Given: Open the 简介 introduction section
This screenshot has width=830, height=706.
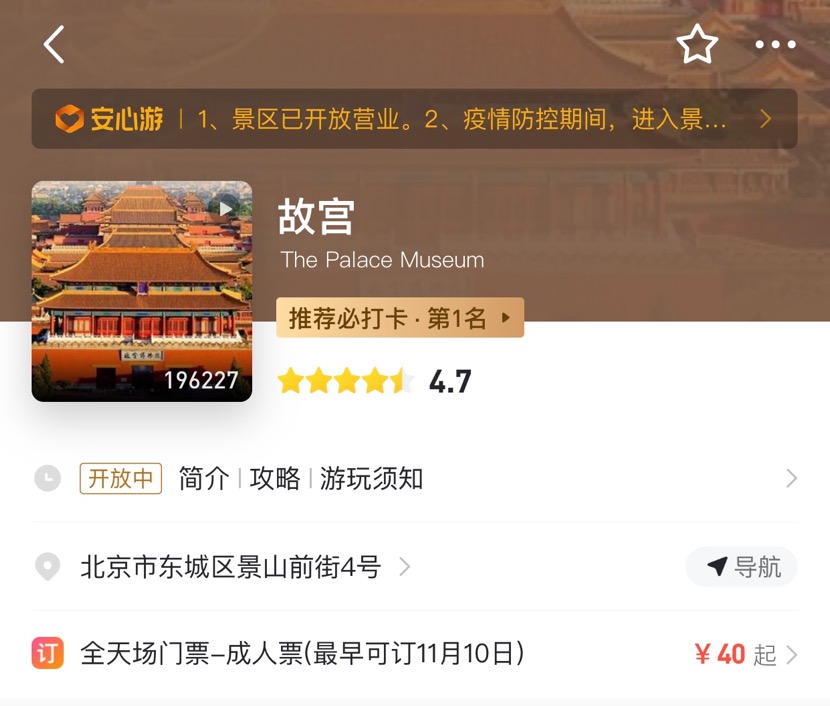Looking at the screenshot, I should coord(204,478).
